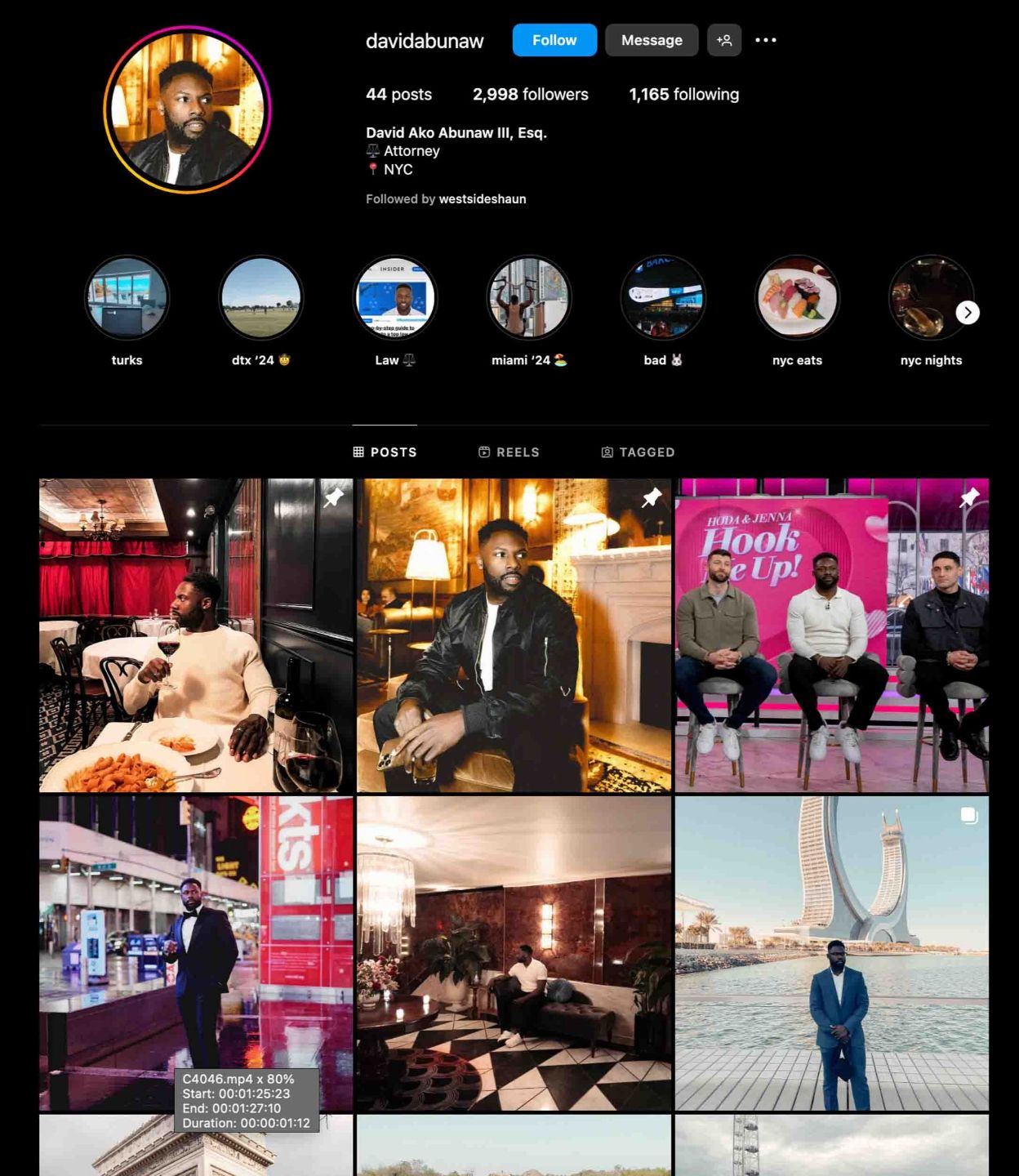View the profile picture story
Image resolution: width=1019 pixels, height=1176 pixels.
[x=187, y=109]
